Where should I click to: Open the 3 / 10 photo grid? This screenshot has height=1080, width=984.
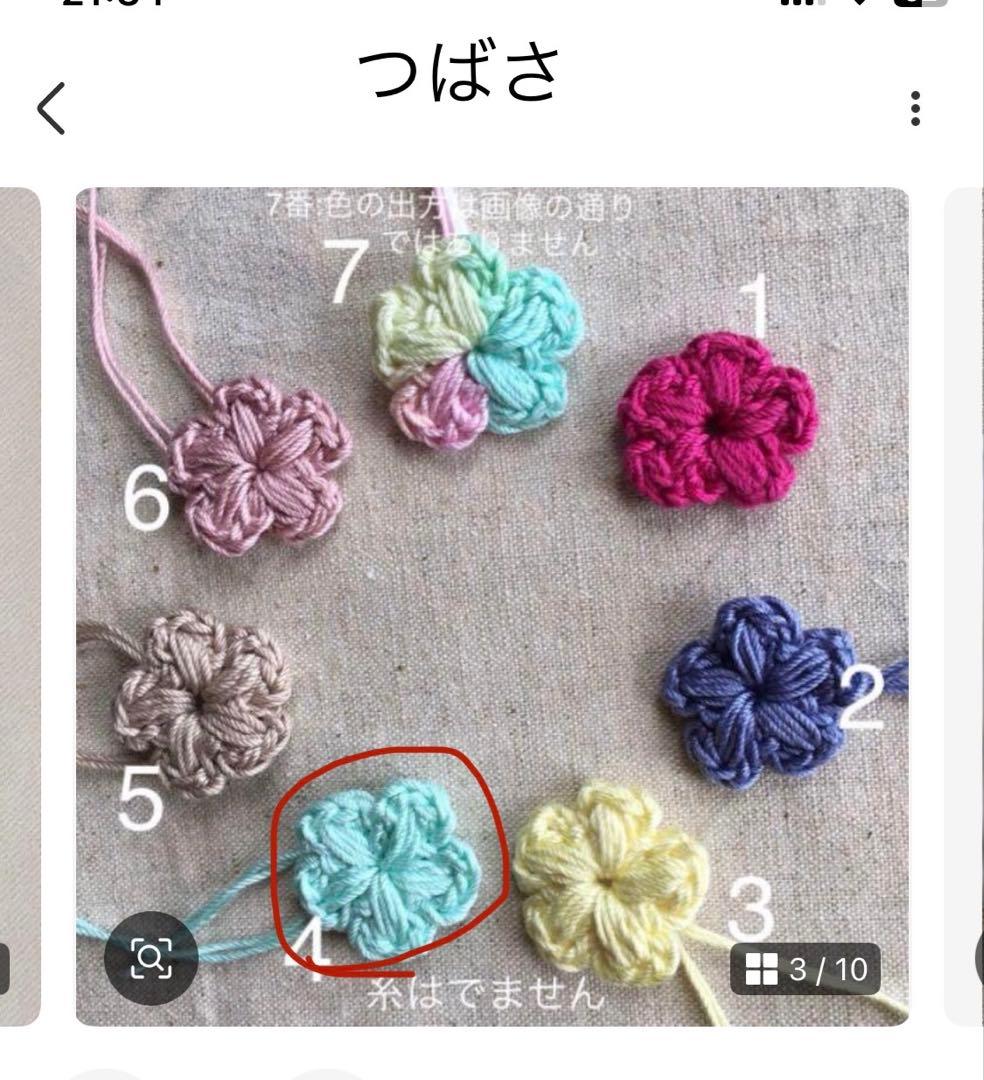(806, 969)
